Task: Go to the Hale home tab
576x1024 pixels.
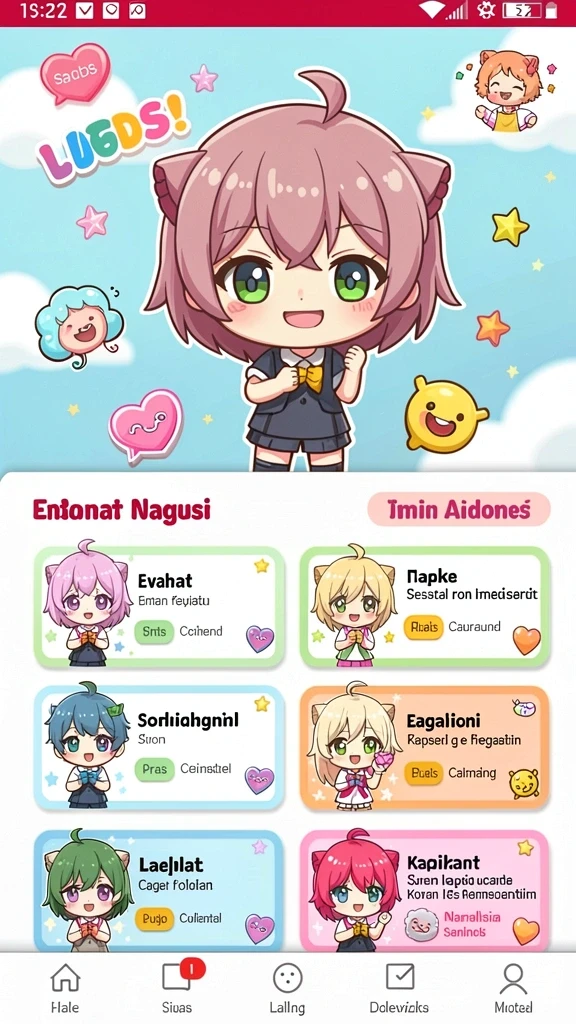Action: pos(65,989)
